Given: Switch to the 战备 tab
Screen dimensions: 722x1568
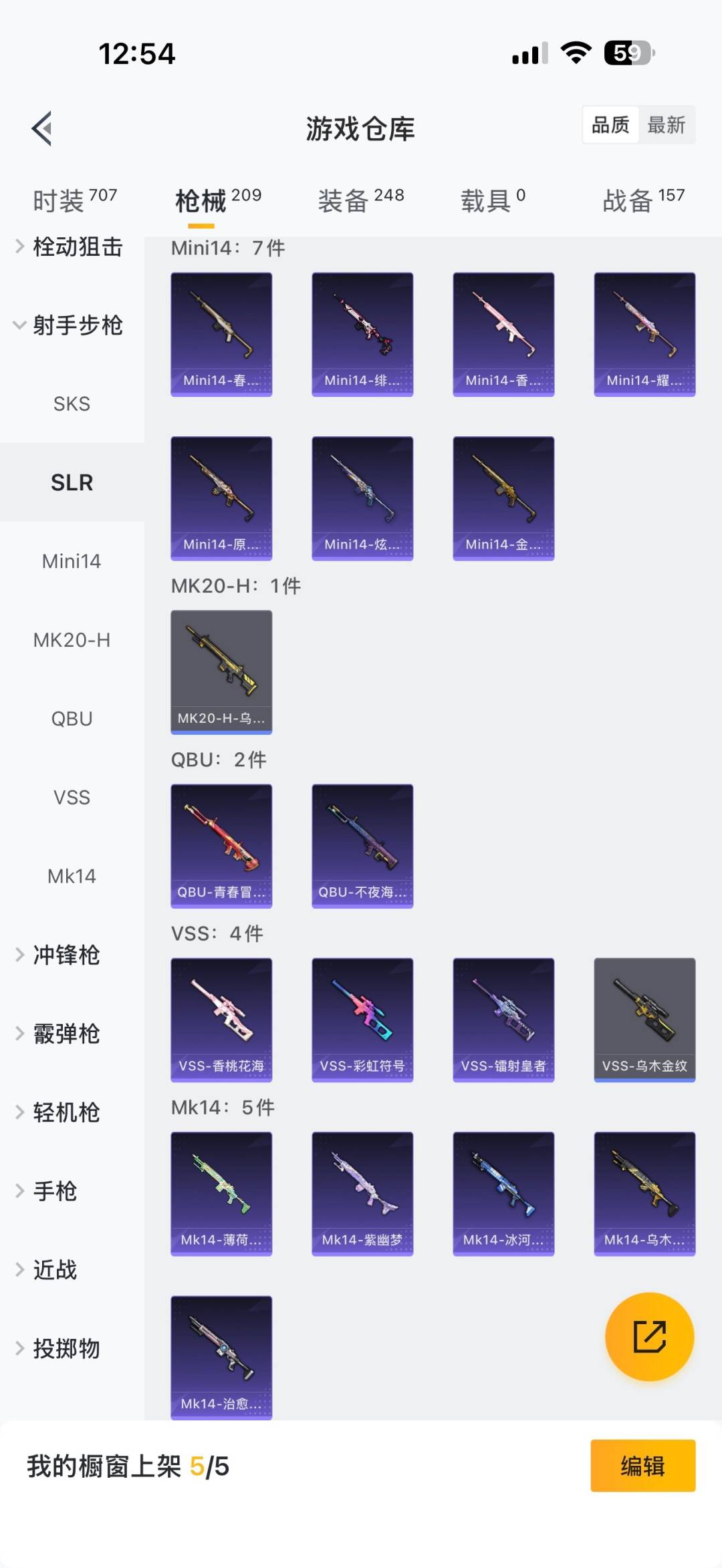Looking at the screenshot, I should [x=643, y=199].
